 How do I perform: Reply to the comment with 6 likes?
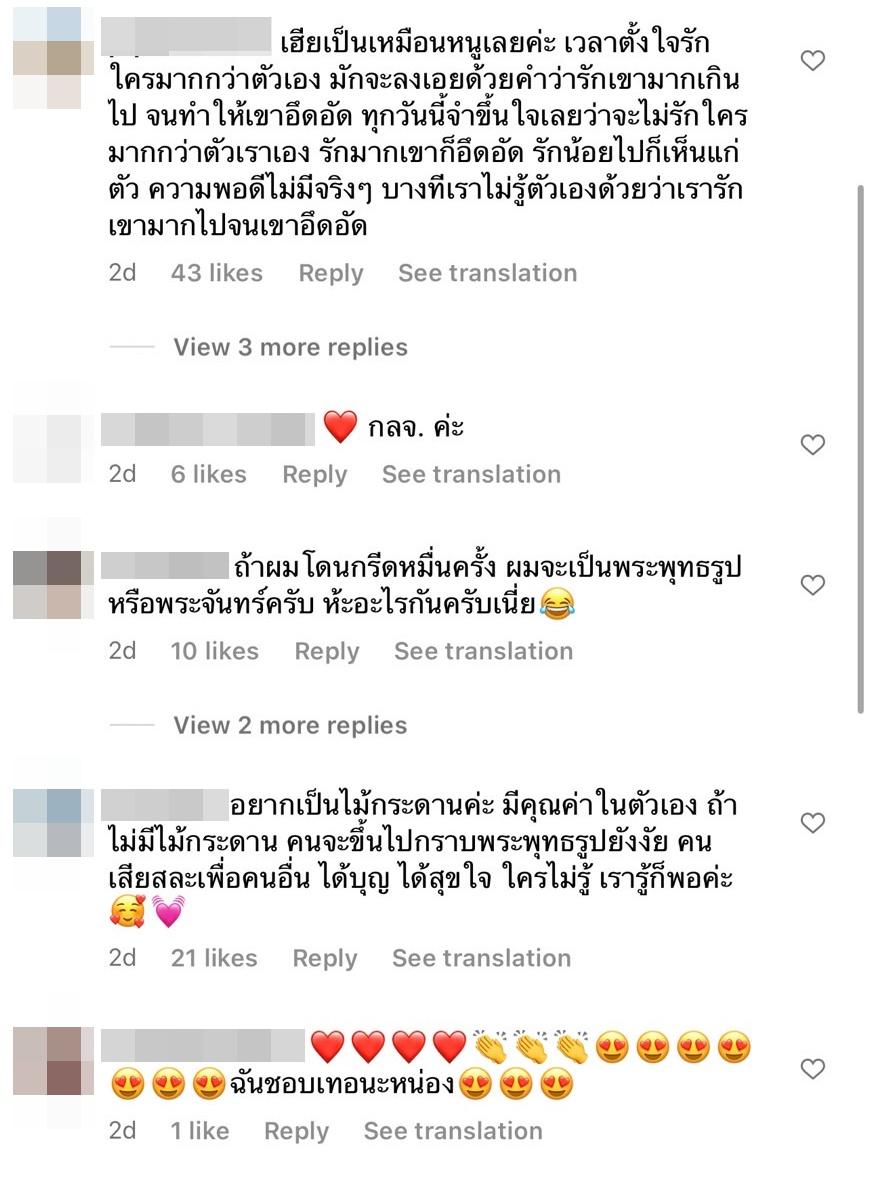point(314,474)
